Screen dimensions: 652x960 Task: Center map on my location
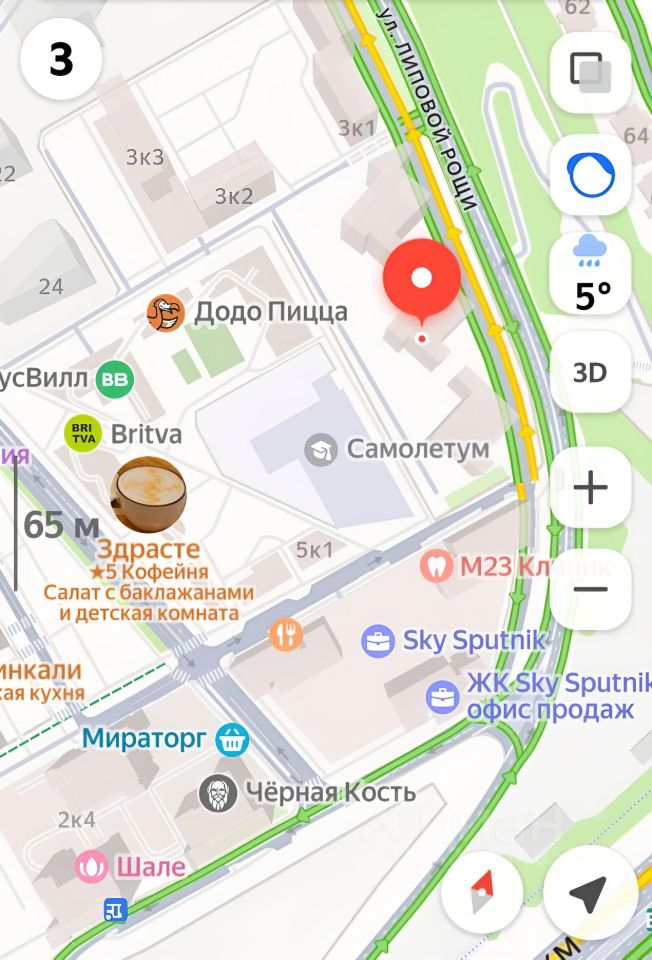[590, 894]
